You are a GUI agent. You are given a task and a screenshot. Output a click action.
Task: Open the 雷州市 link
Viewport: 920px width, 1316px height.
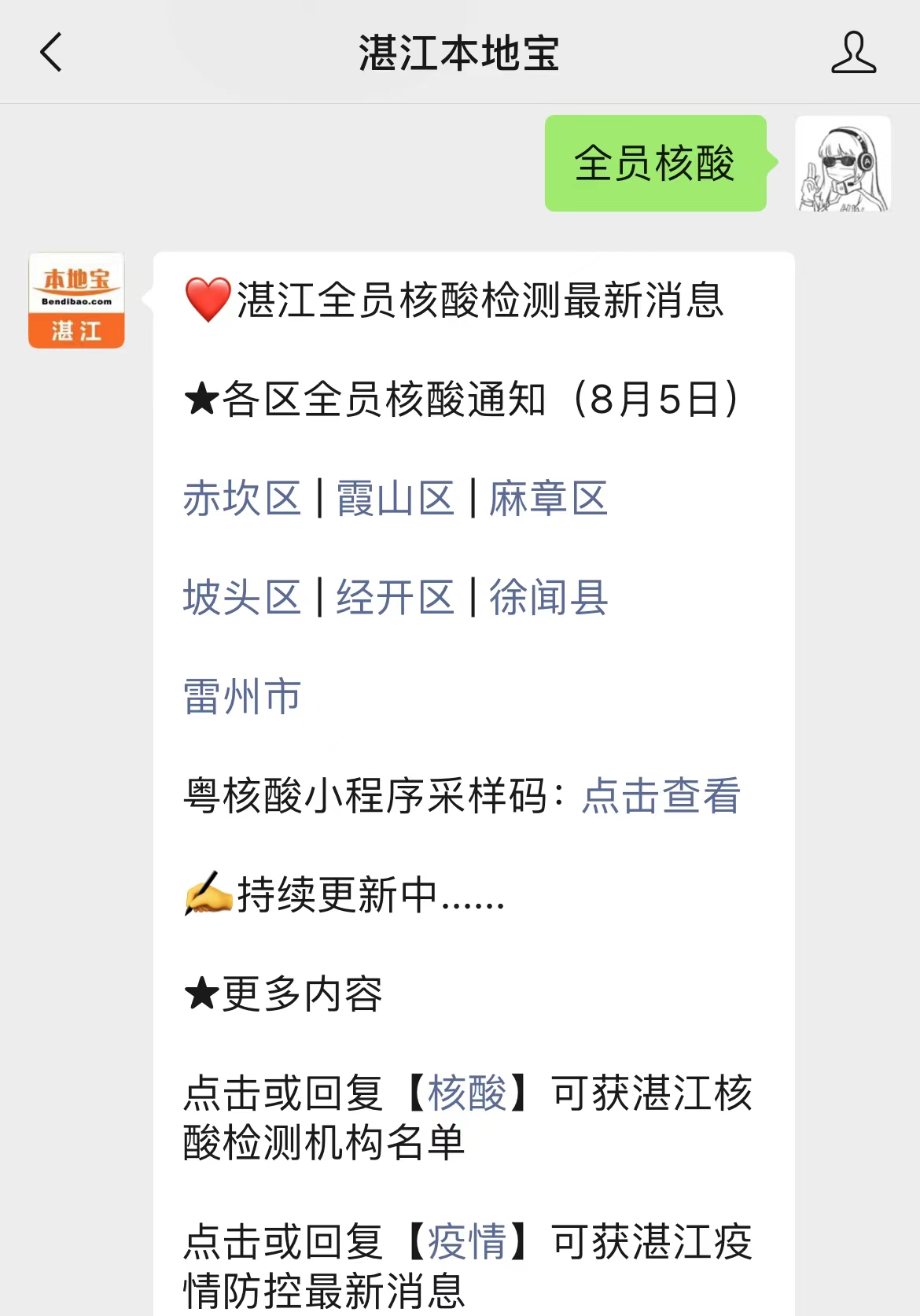242,697
